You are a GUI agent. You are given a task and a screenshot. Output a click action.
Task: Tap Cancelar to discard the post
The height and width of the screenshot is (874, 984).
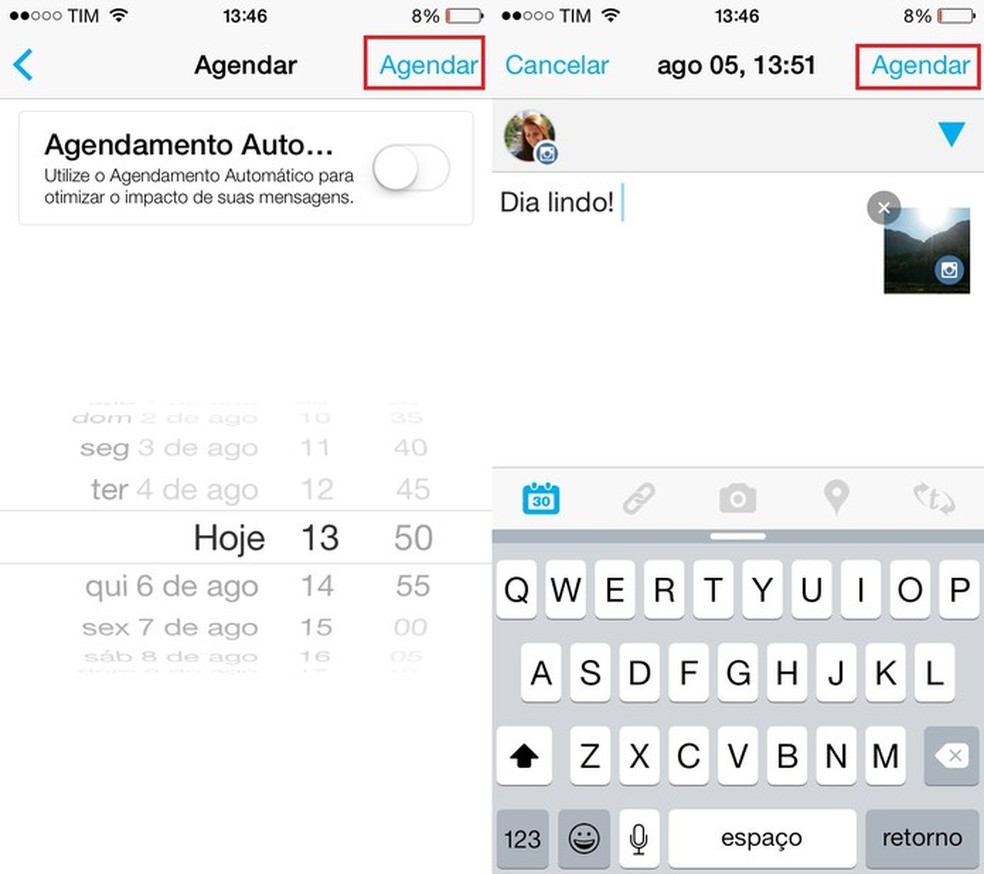coord(557,65)
